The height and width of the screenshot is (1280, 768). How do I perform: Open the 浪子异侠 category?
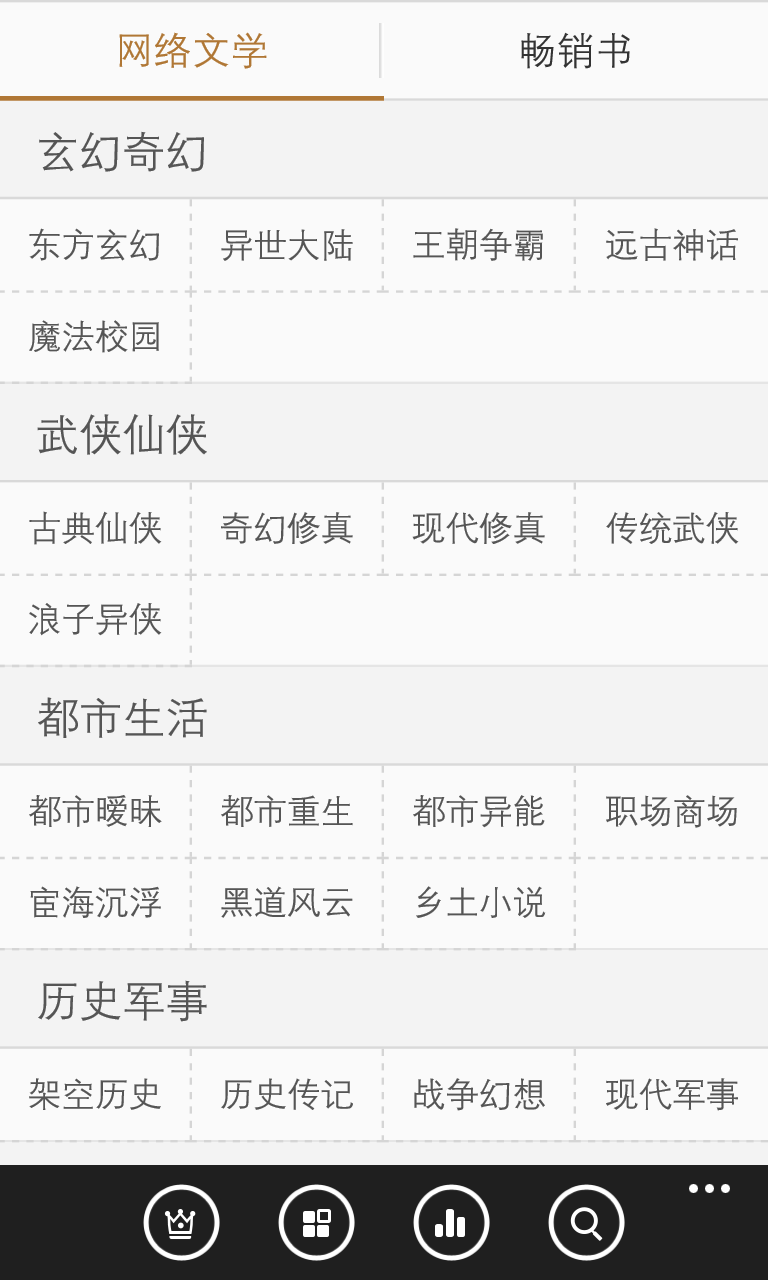tap(95, 620)
